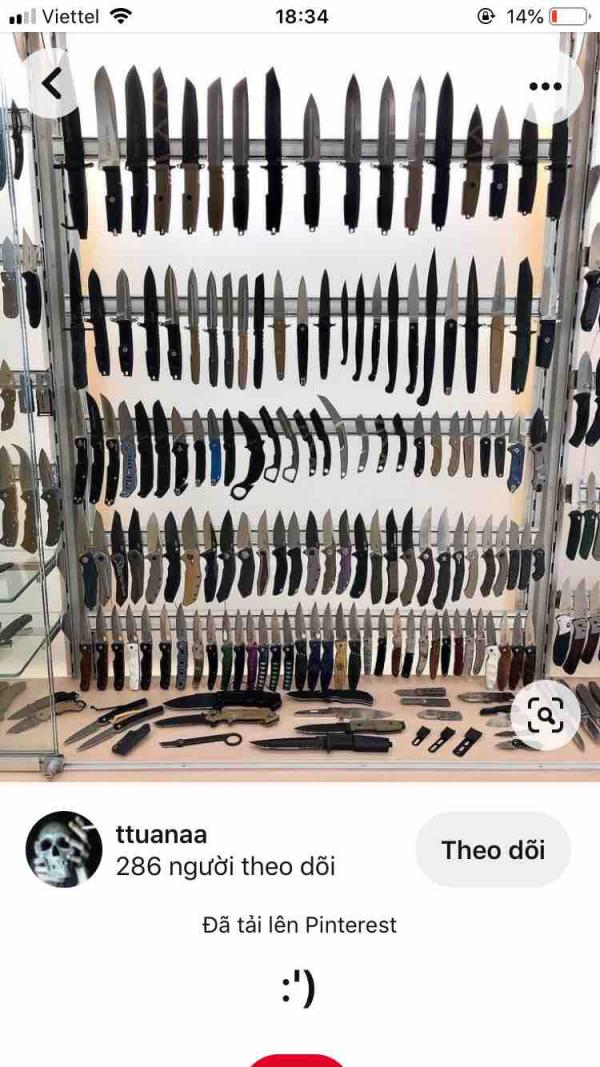Open the ttuanaa profile avatar
Image resolution: width=600 pixels, height=1067 pixels.
(x=64, y=850)
